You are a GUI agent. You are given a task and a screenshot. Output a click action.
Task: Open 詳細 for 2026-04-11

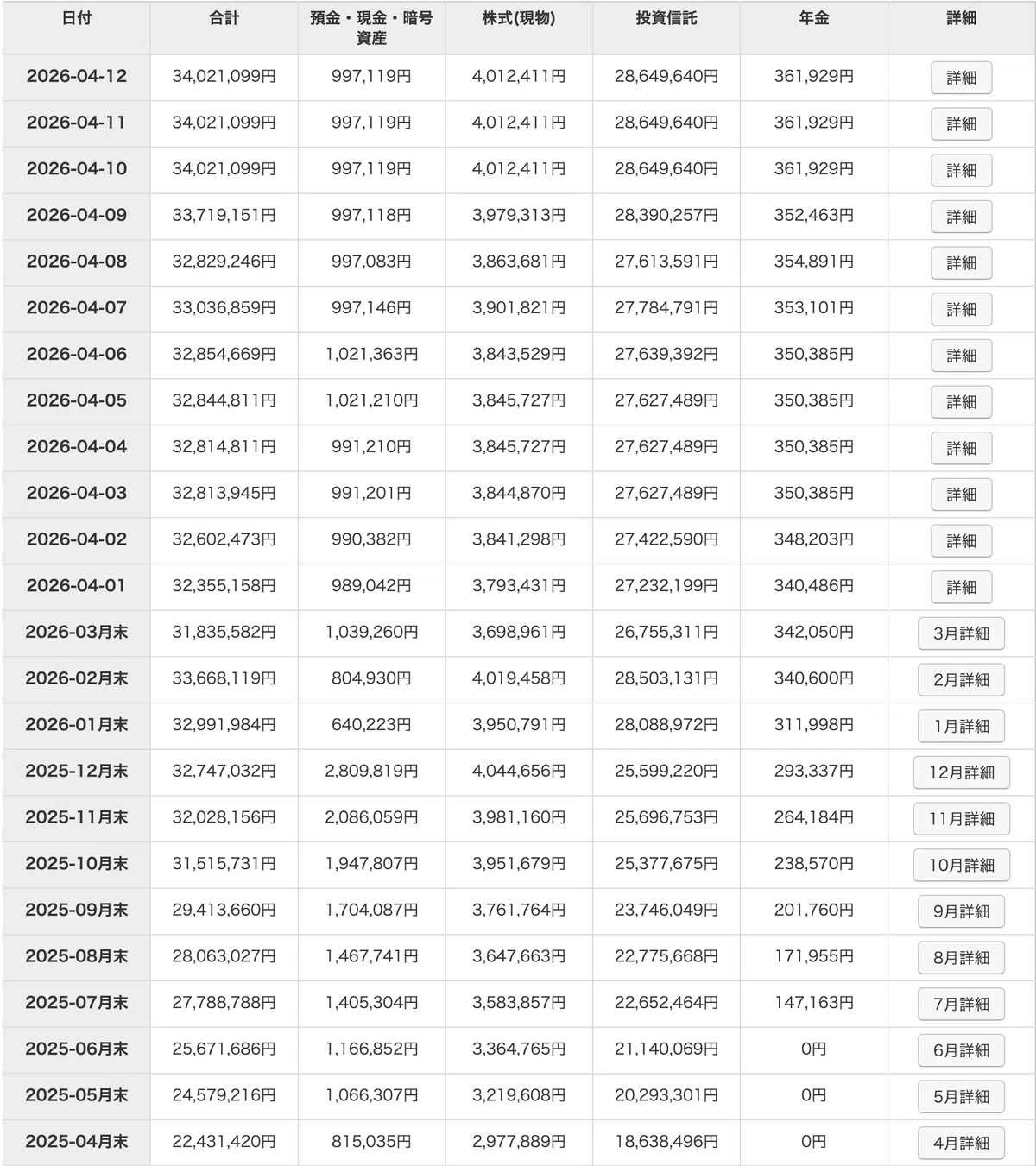point(961,124)
